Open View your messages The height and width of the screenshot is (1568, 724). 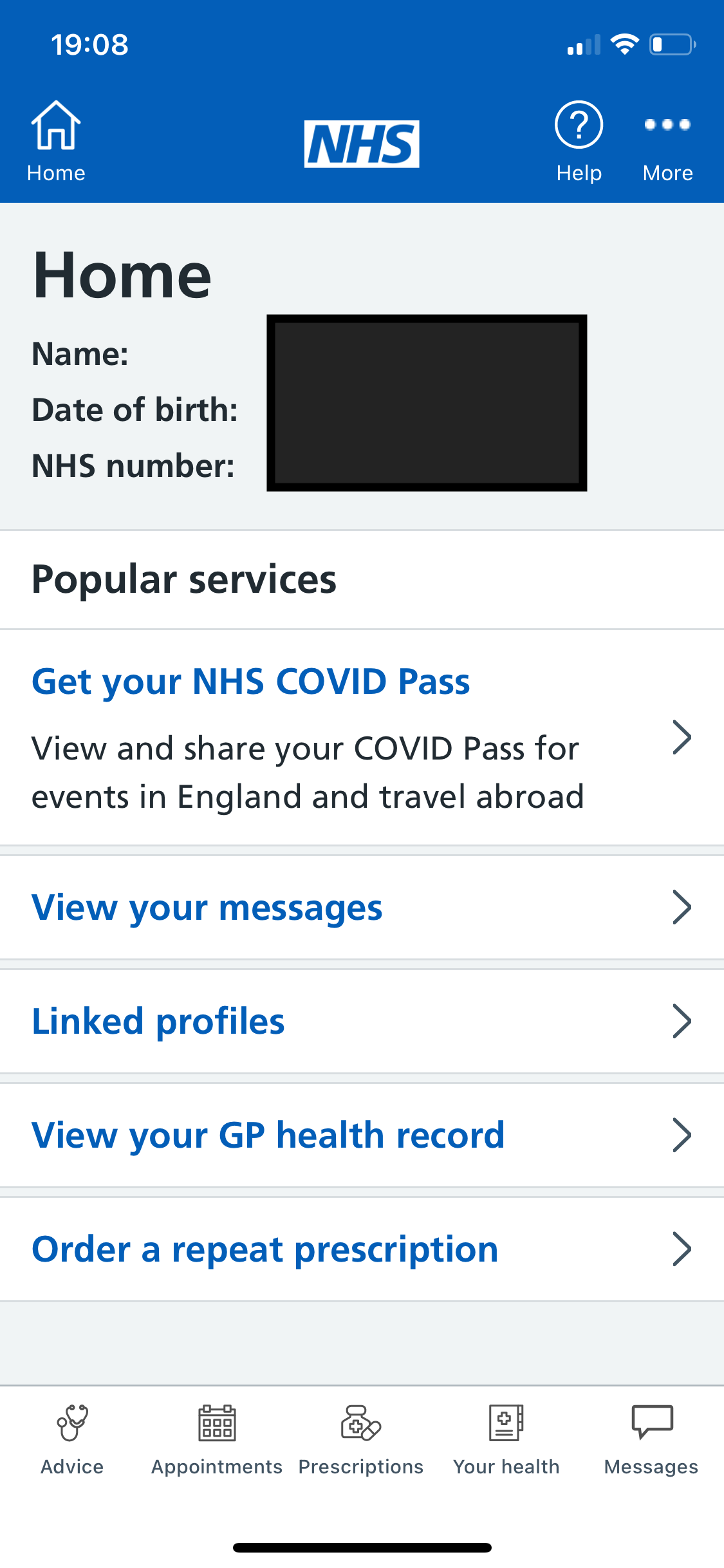207,908
